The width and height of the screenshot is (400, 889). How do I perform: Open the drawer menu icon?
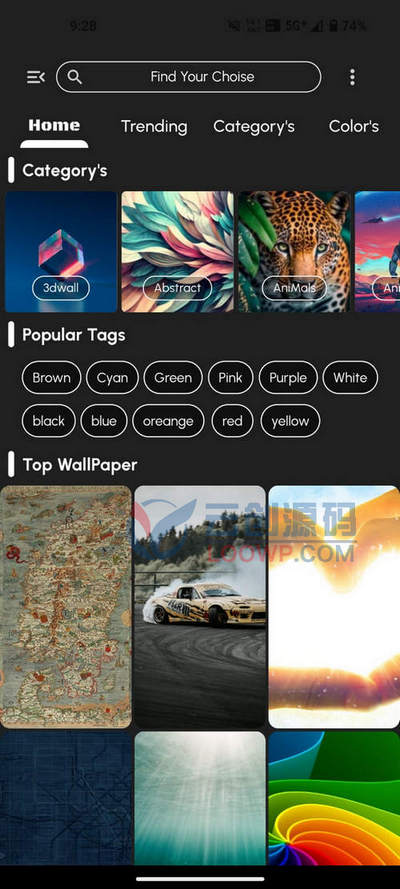click(36, 77)
